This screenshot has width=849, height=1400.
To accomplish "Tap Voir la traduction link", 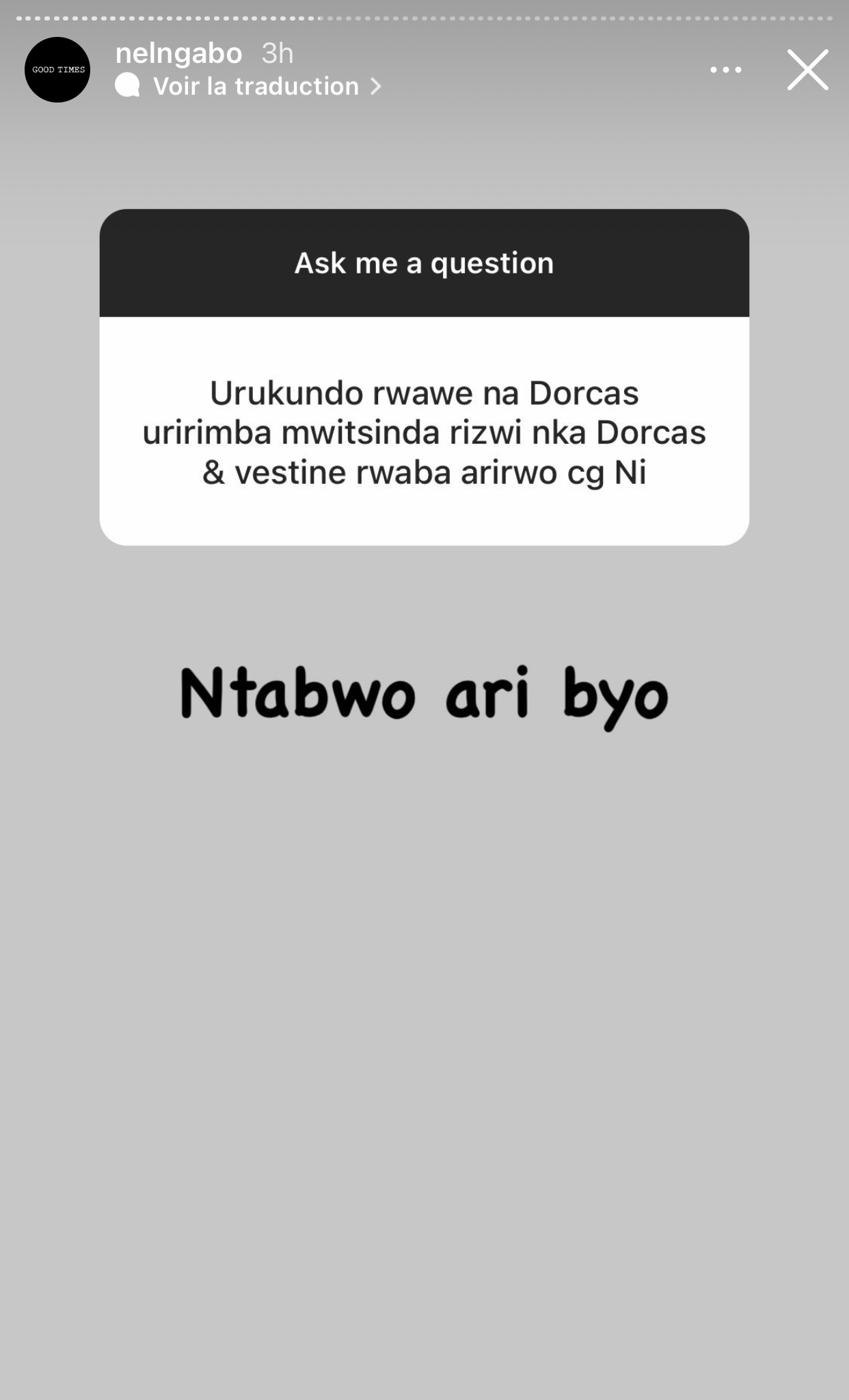I will click(256, 86).
